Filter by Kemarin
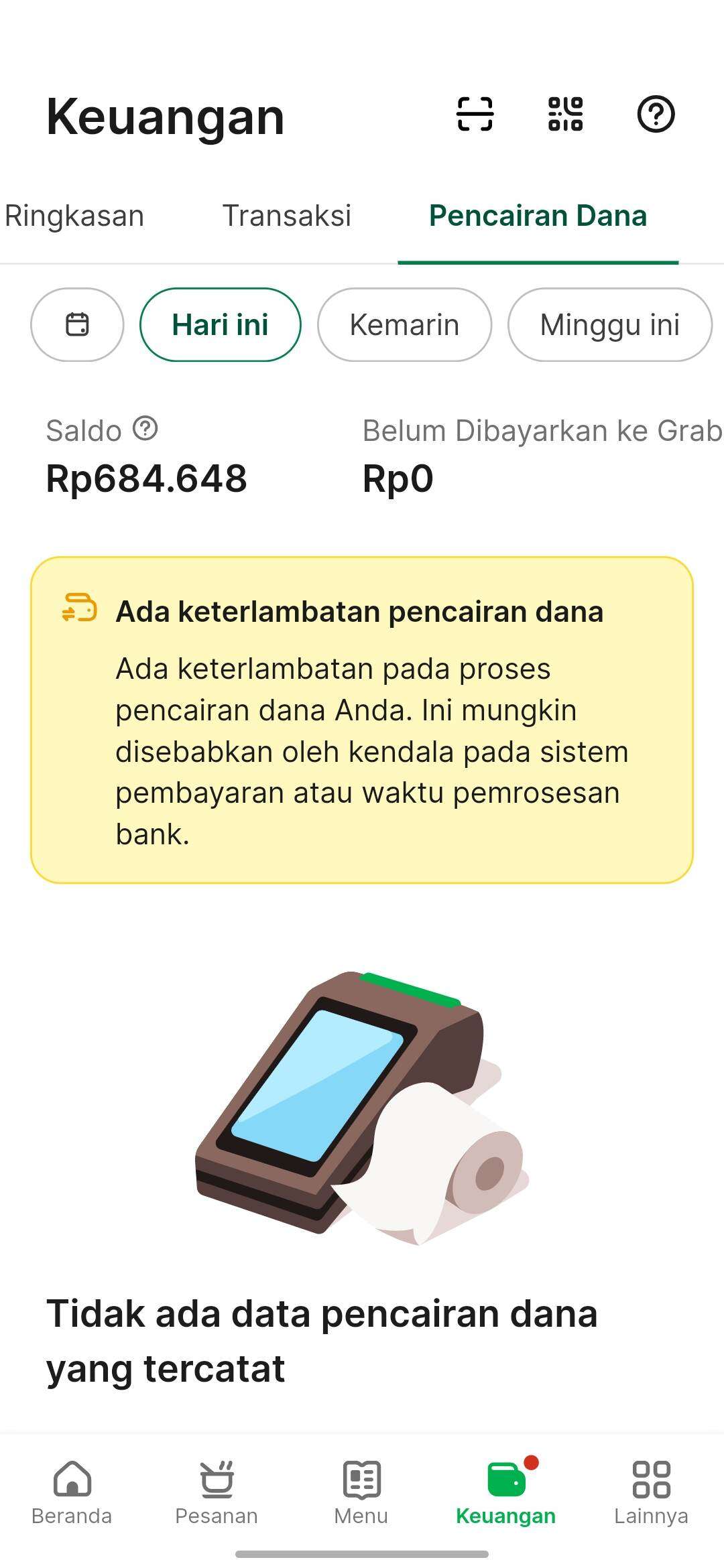Viewport: 724px width, 1568px height. (404, 324)
